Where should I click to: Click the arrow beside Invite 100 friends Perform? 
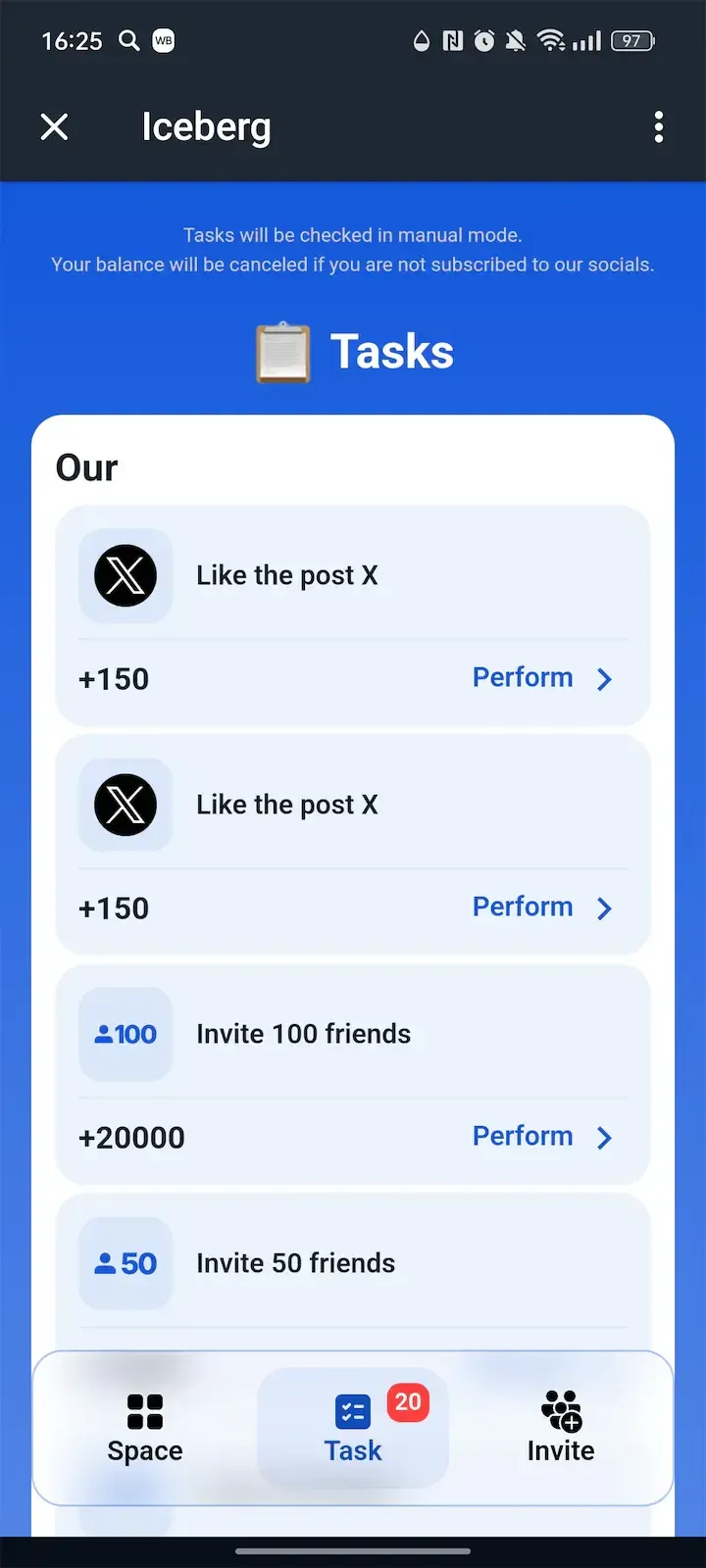(604, 1137)
